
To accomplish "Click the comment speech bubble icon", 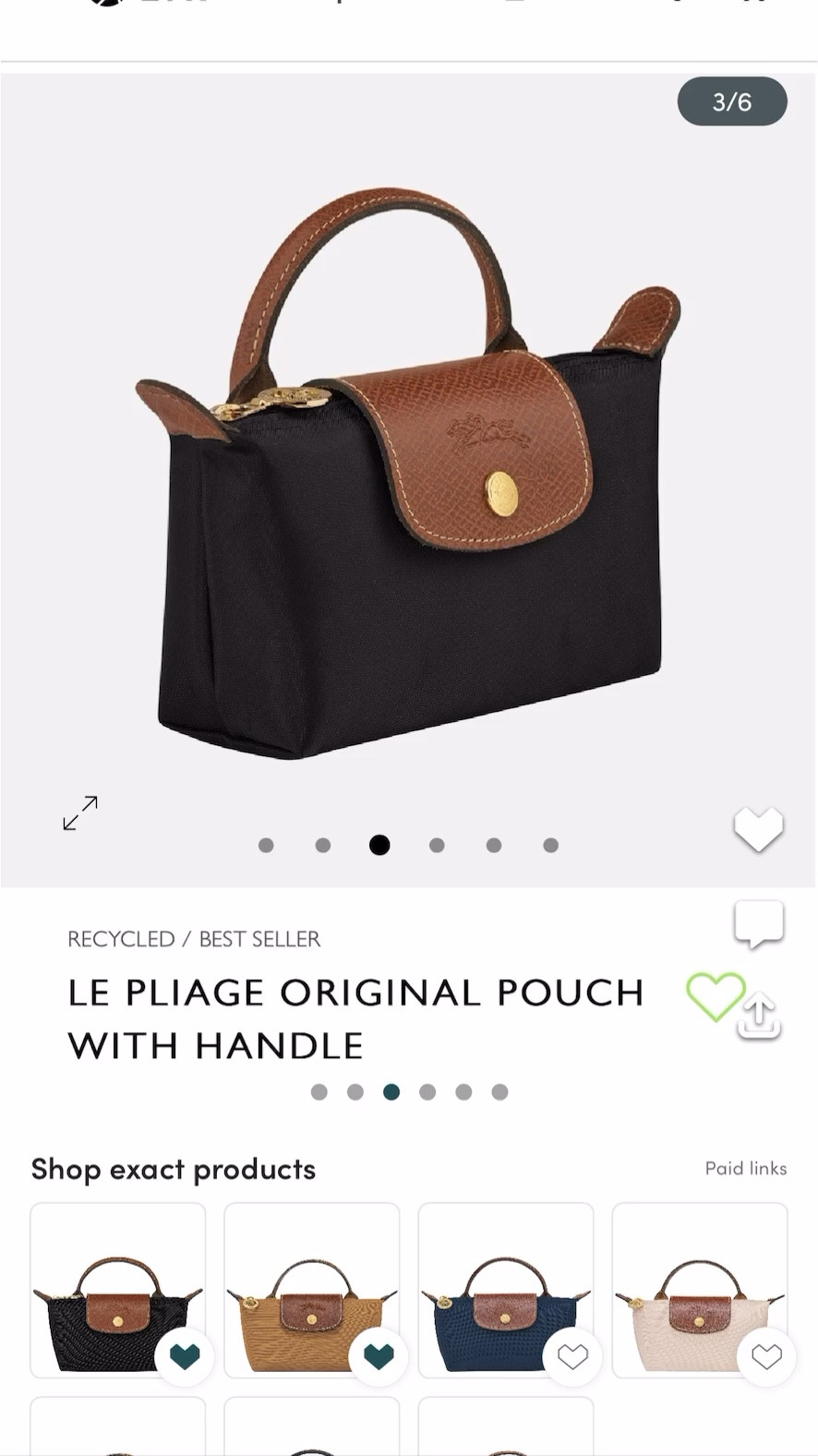I will (x=759, y=924).
